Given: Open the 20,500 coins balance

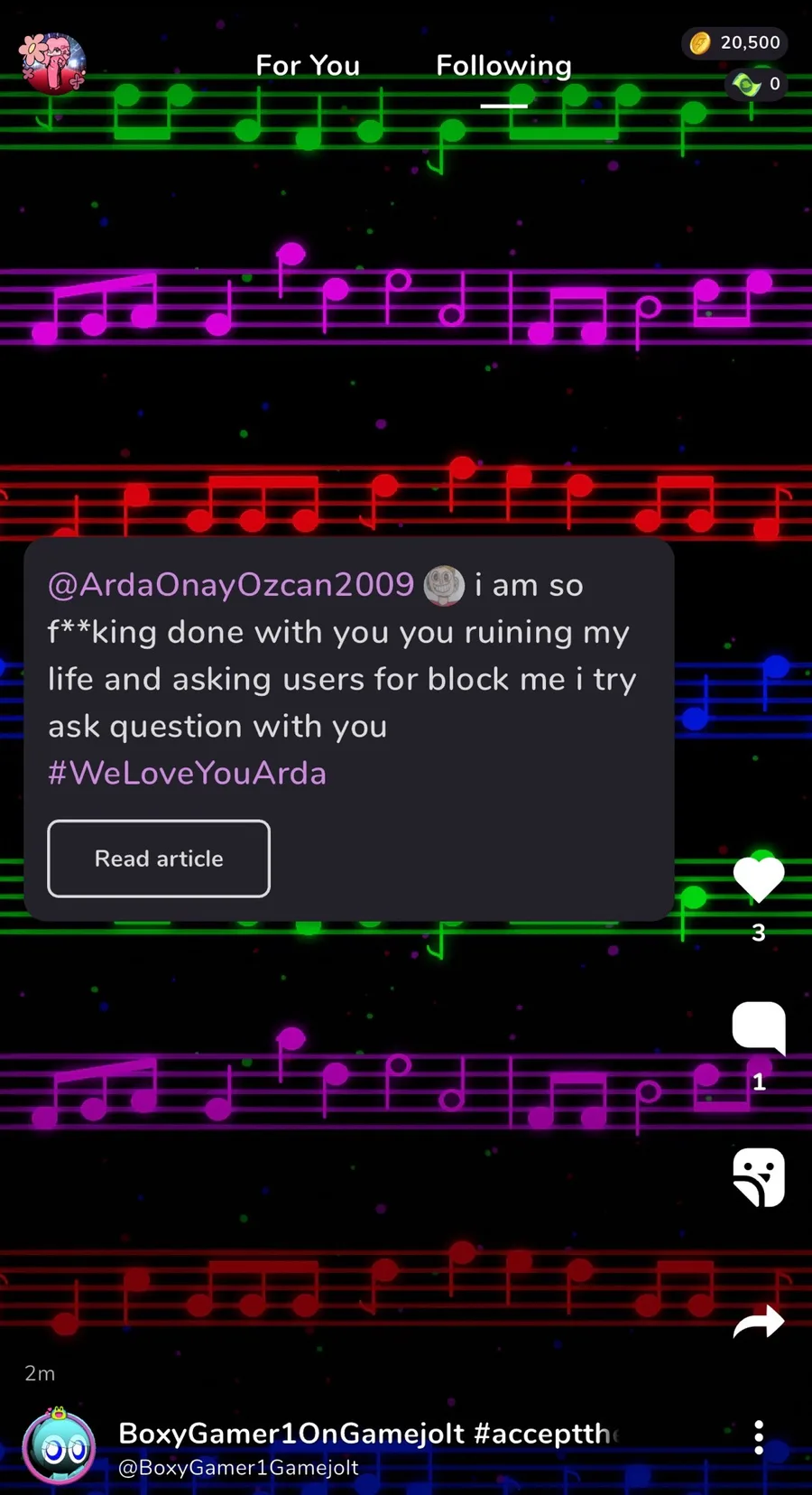Looking at the screenshot, I should (734, 42).
